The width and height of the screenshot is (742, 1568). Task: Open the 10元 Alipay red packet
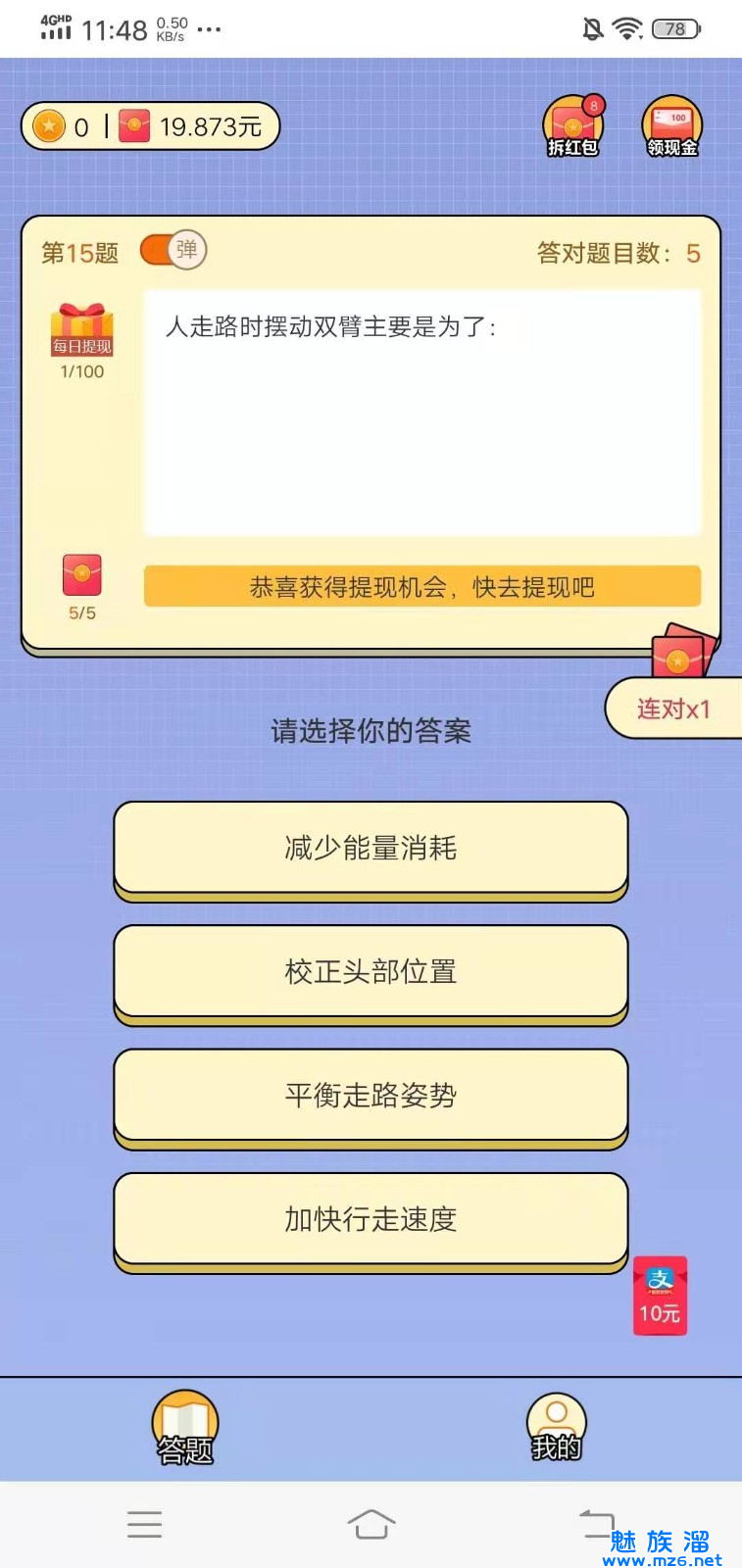click(660, 1296)
